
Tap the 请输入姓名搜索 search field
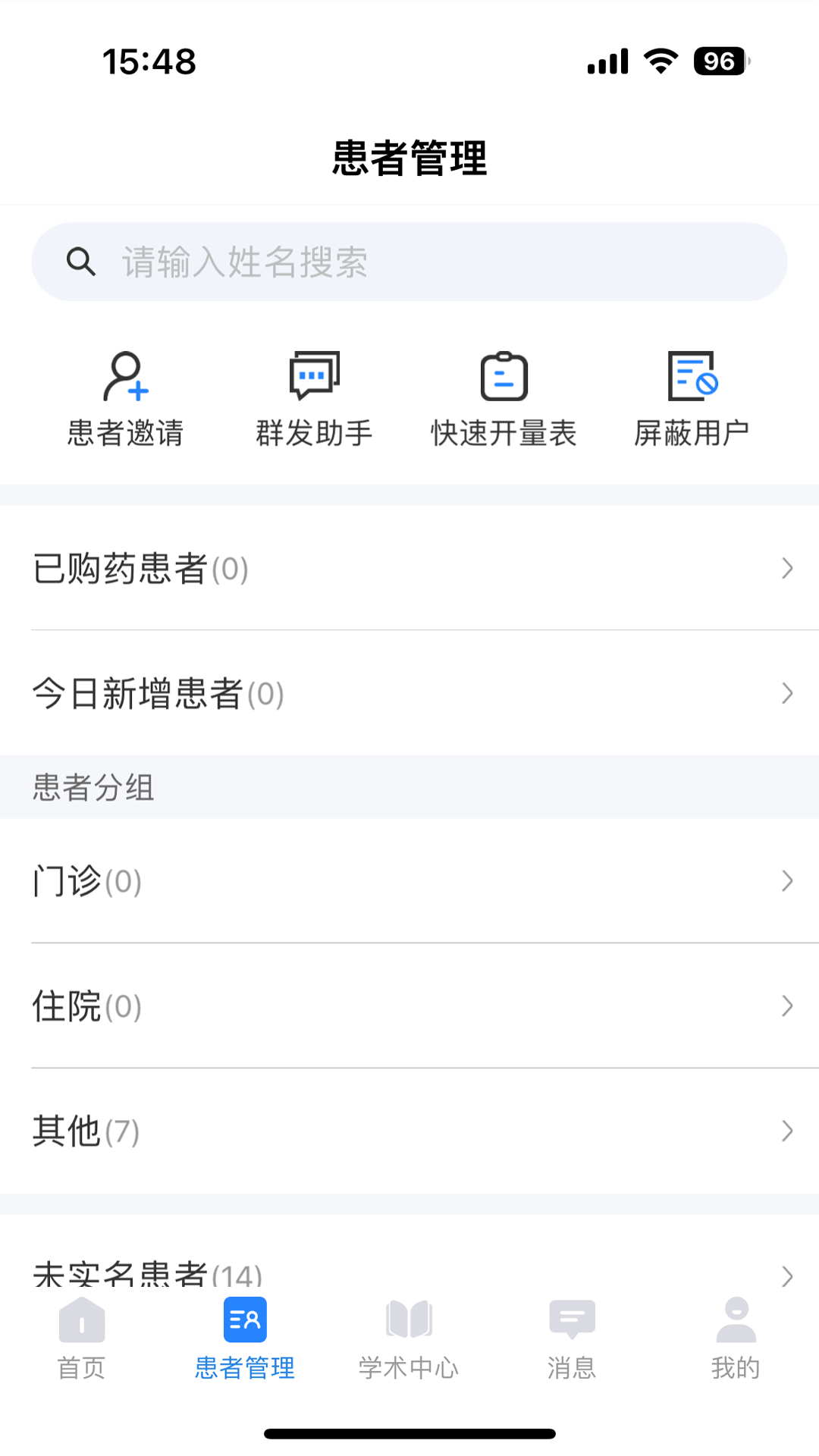click(409, 262)
